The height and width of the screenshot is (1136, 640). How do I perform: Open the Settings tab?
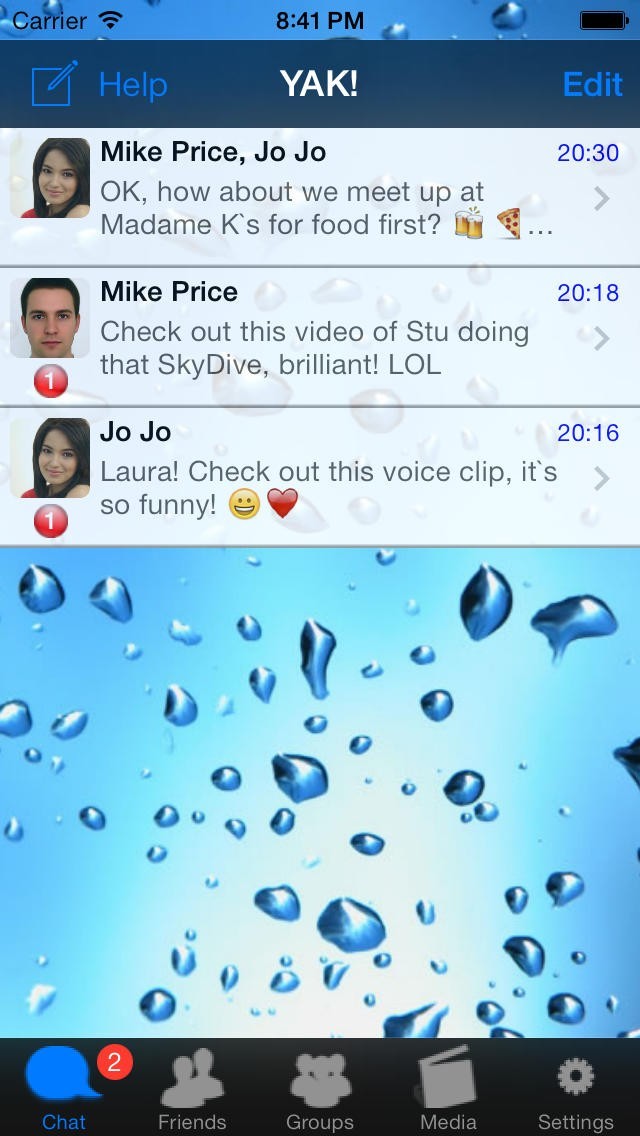[576, 1087]
